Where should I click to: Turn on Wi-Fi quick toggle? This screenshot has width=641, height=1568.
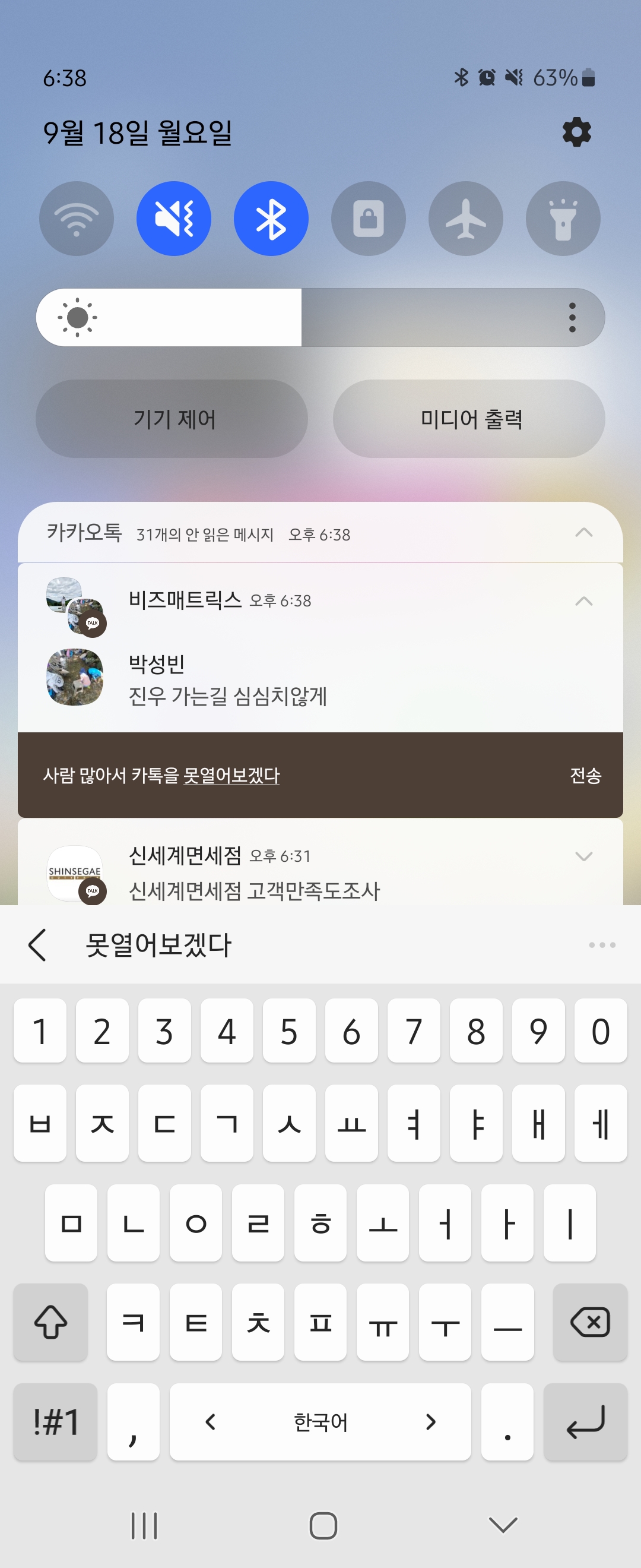click(77, 219)
